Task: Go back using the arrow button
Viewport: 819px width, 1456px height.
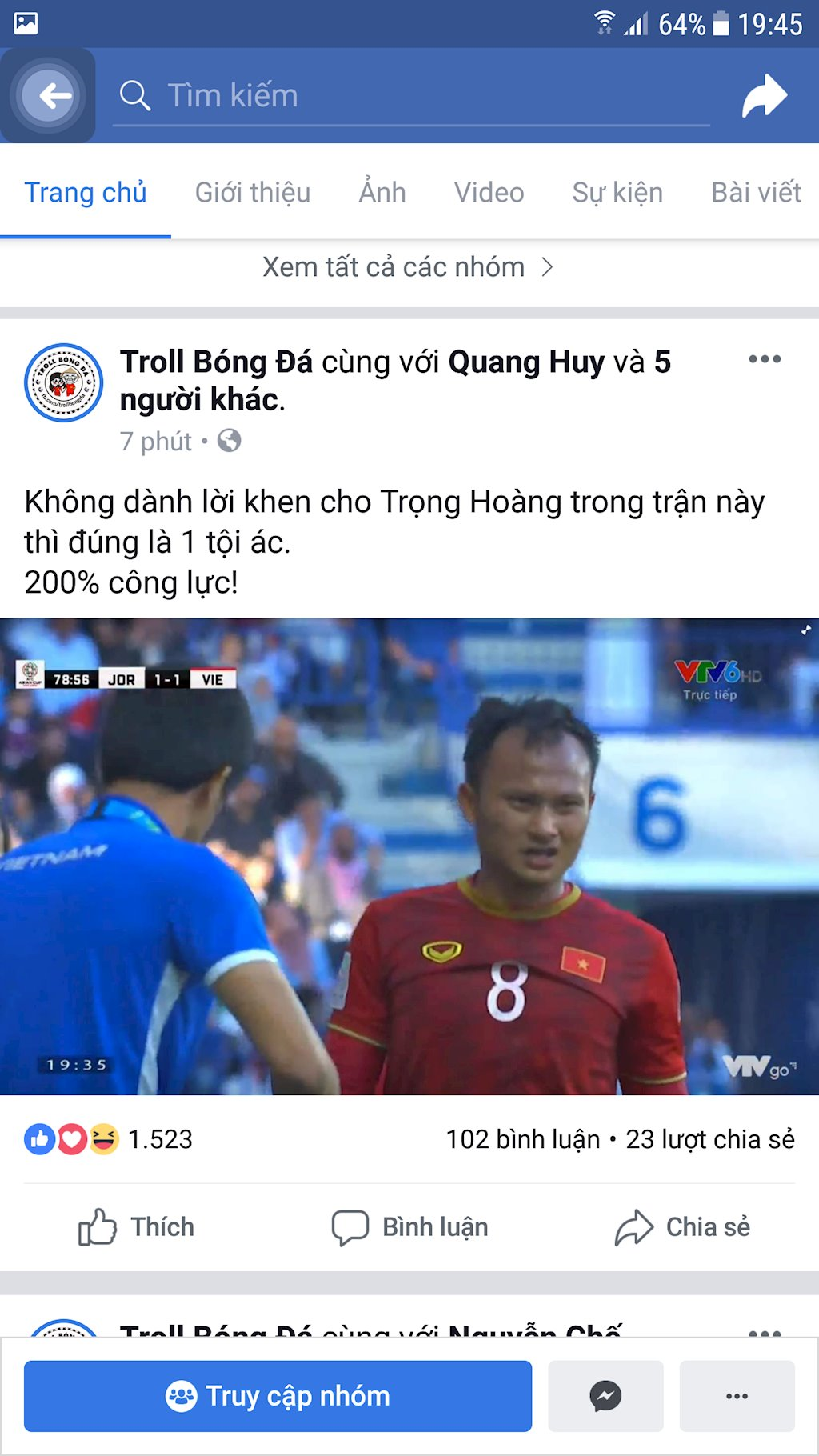Action: click(x=50, y=96)
